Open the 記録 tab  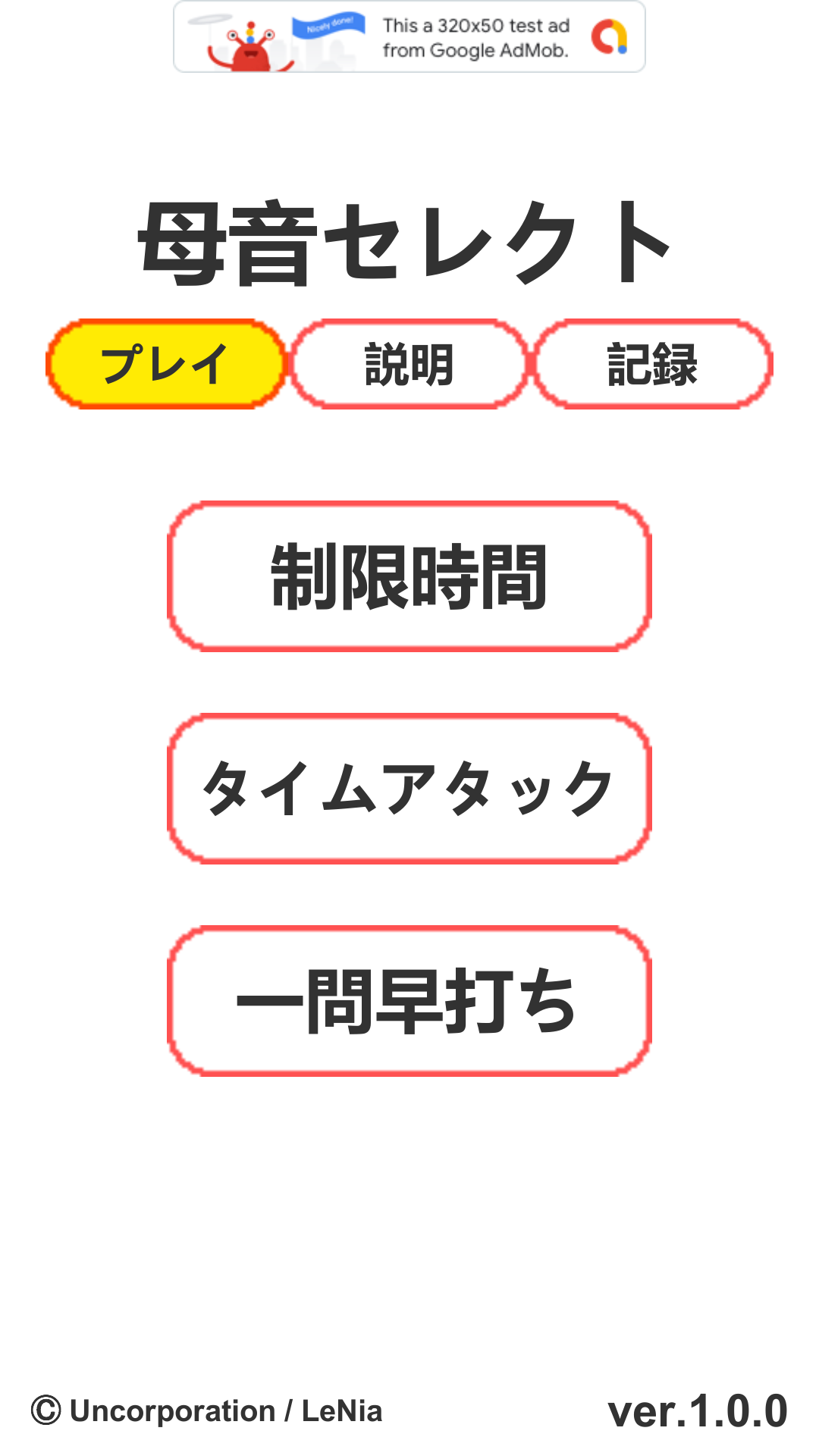click(x=652, y=364)
